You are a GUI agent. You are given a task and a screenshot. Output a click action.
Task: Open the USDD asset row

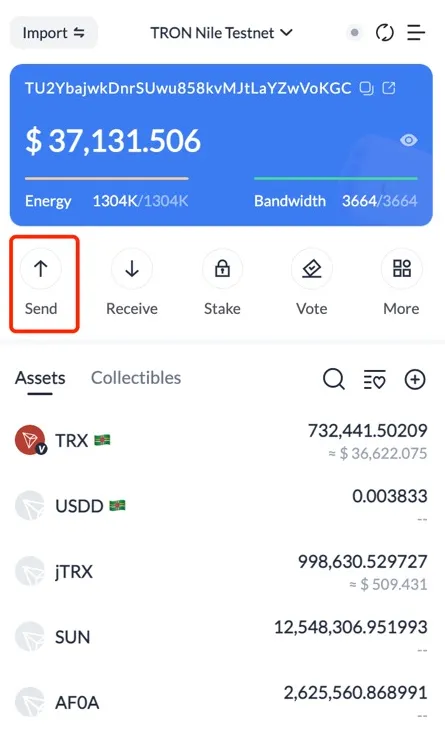point(221,506)
